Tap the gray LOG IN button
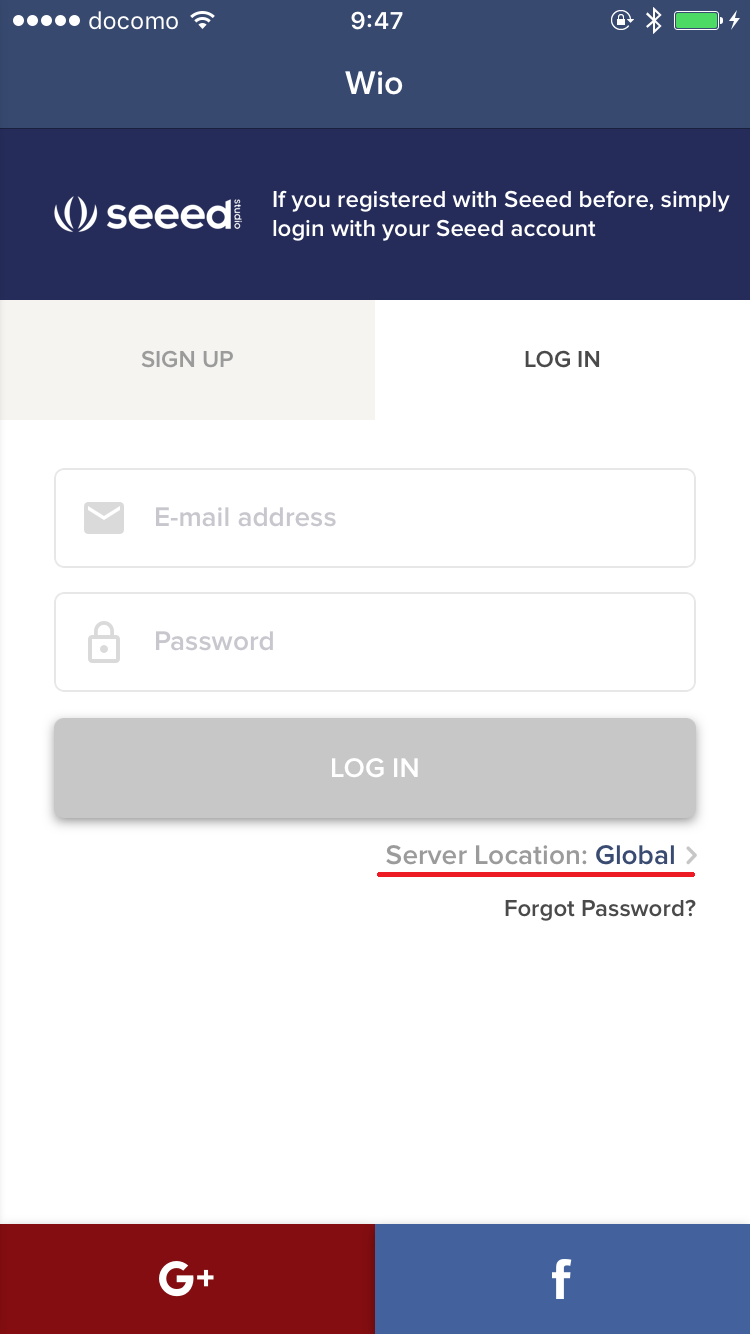 [x=375, y=768]
